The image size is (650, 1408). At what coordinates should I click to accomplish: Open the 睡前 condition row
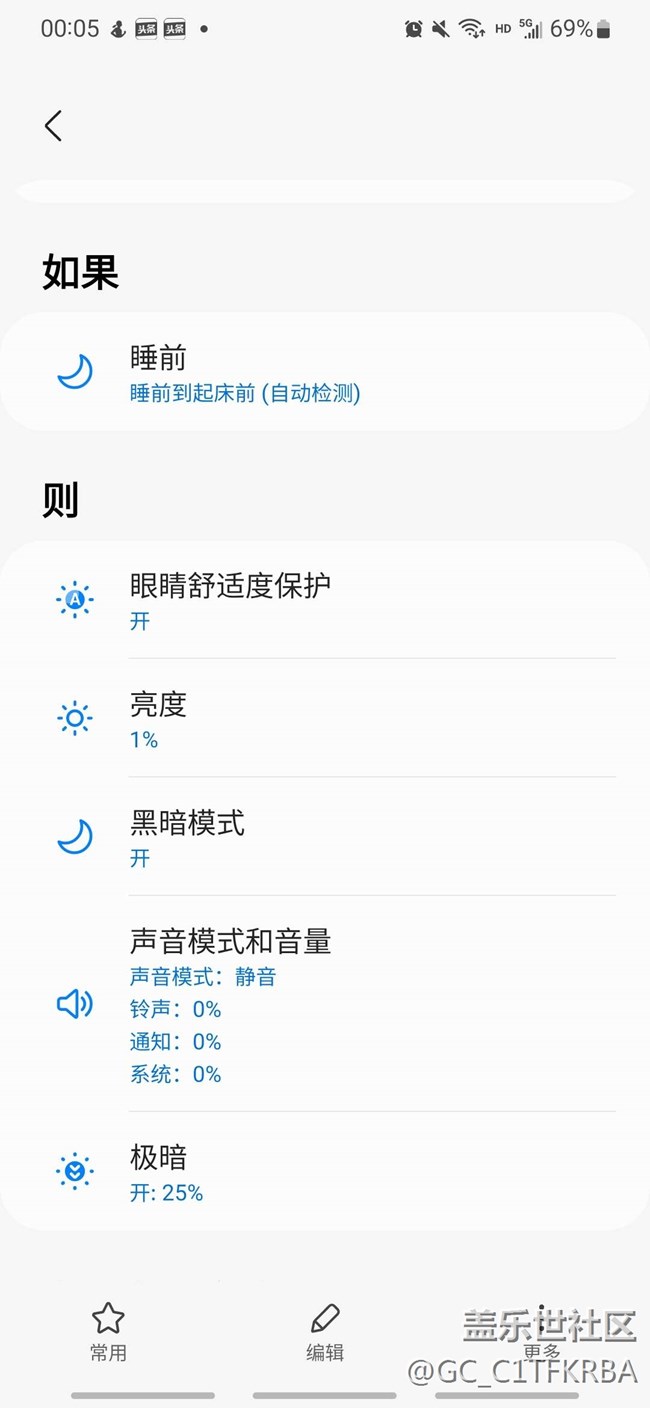coord(324,373)
